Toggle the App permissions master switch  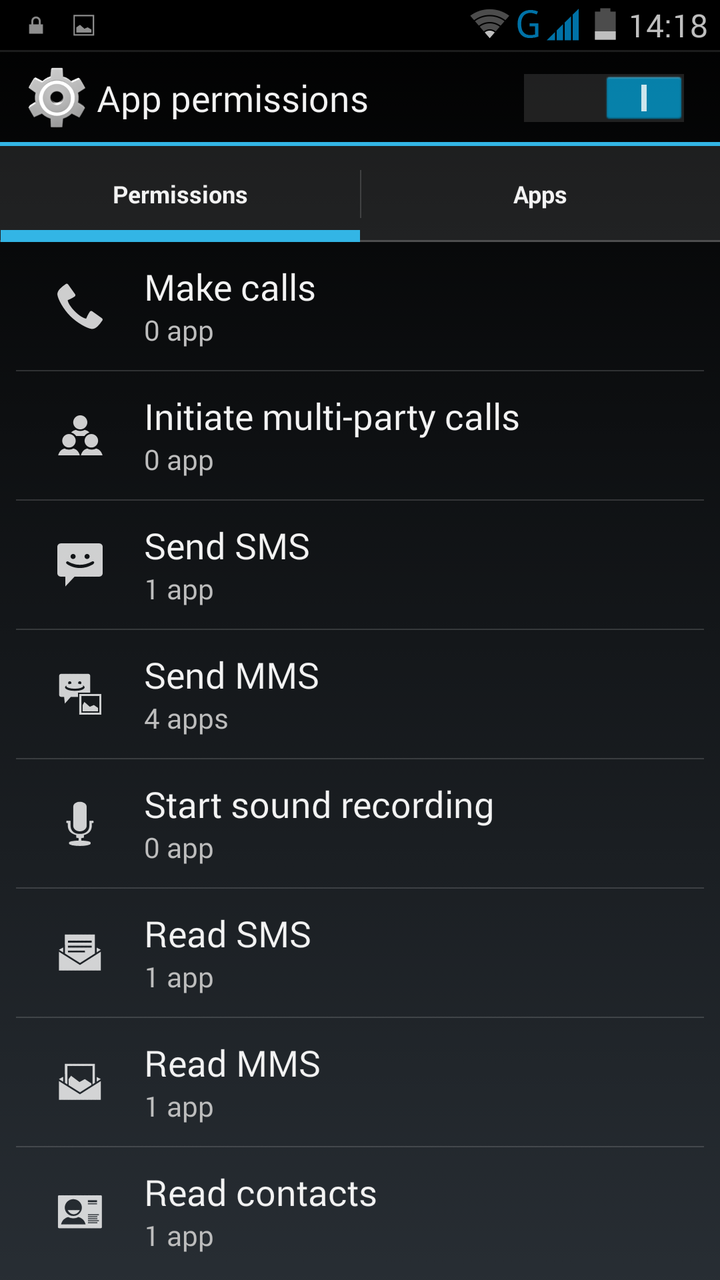click(603, 99)
